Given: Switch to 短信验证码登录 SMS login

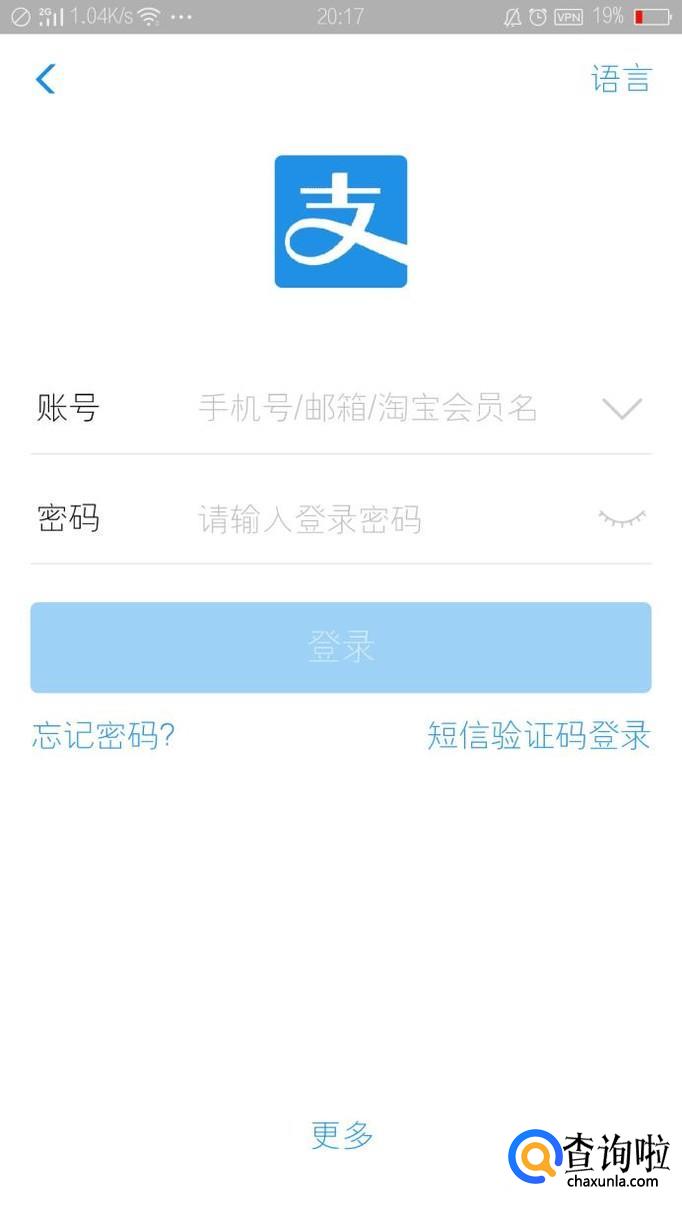Looking at the screenshot, I should point(539,736).
